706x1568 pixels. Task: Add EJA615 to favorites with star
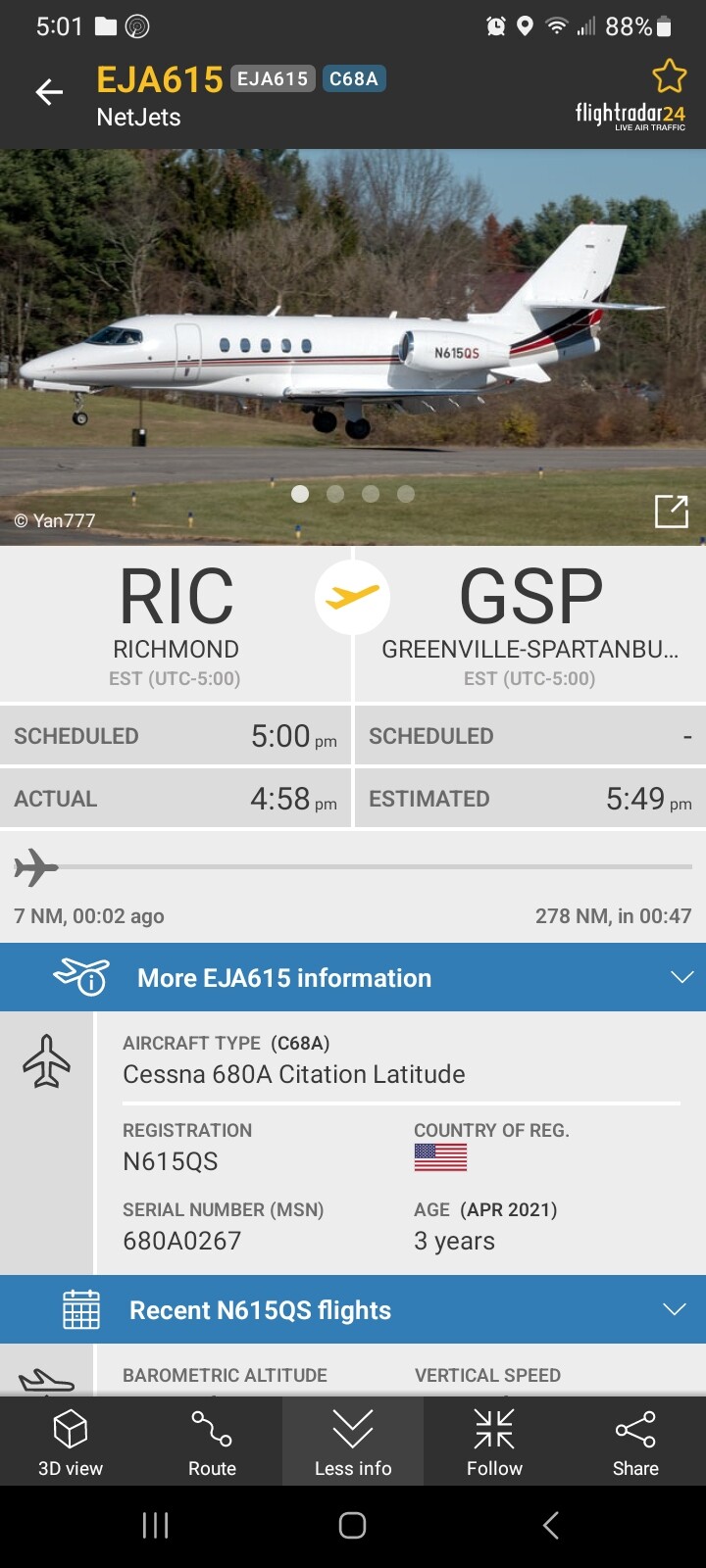click(x=669, y=76)
